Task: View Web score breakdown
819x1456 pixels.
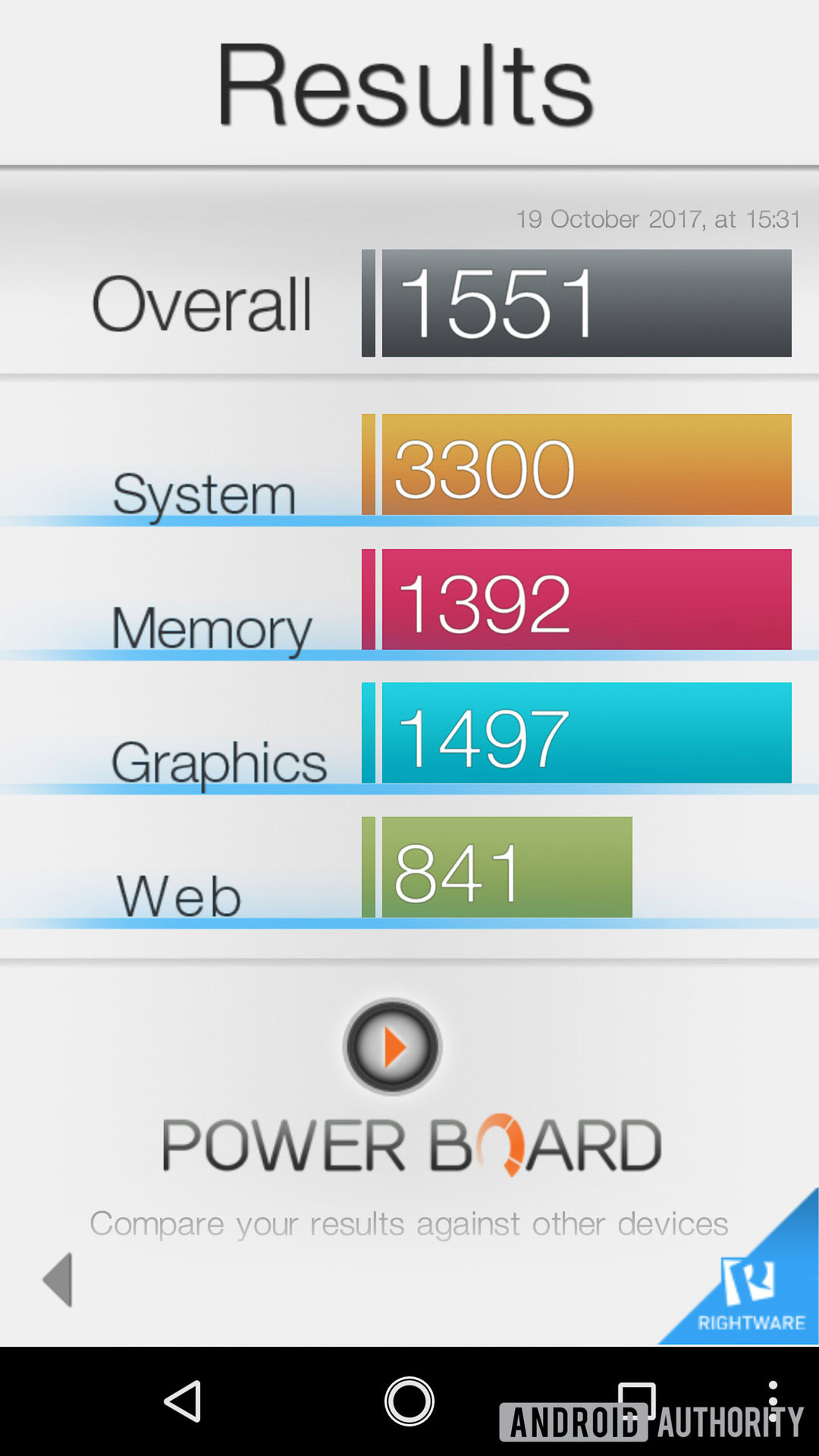Action: click(x=506, y=867)
